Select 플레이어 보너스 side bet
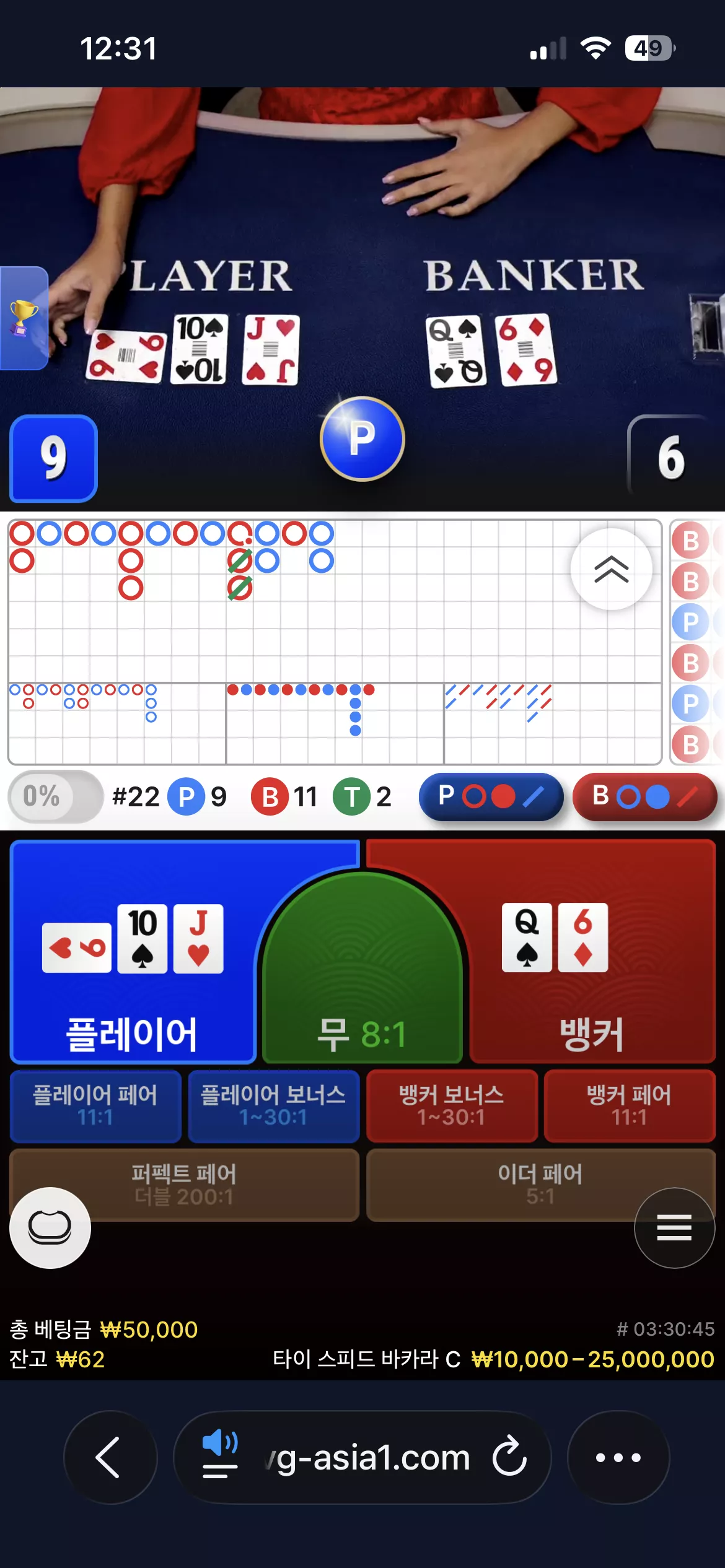This screenshot has width=725, height=1568. (x=273, y=1105)
